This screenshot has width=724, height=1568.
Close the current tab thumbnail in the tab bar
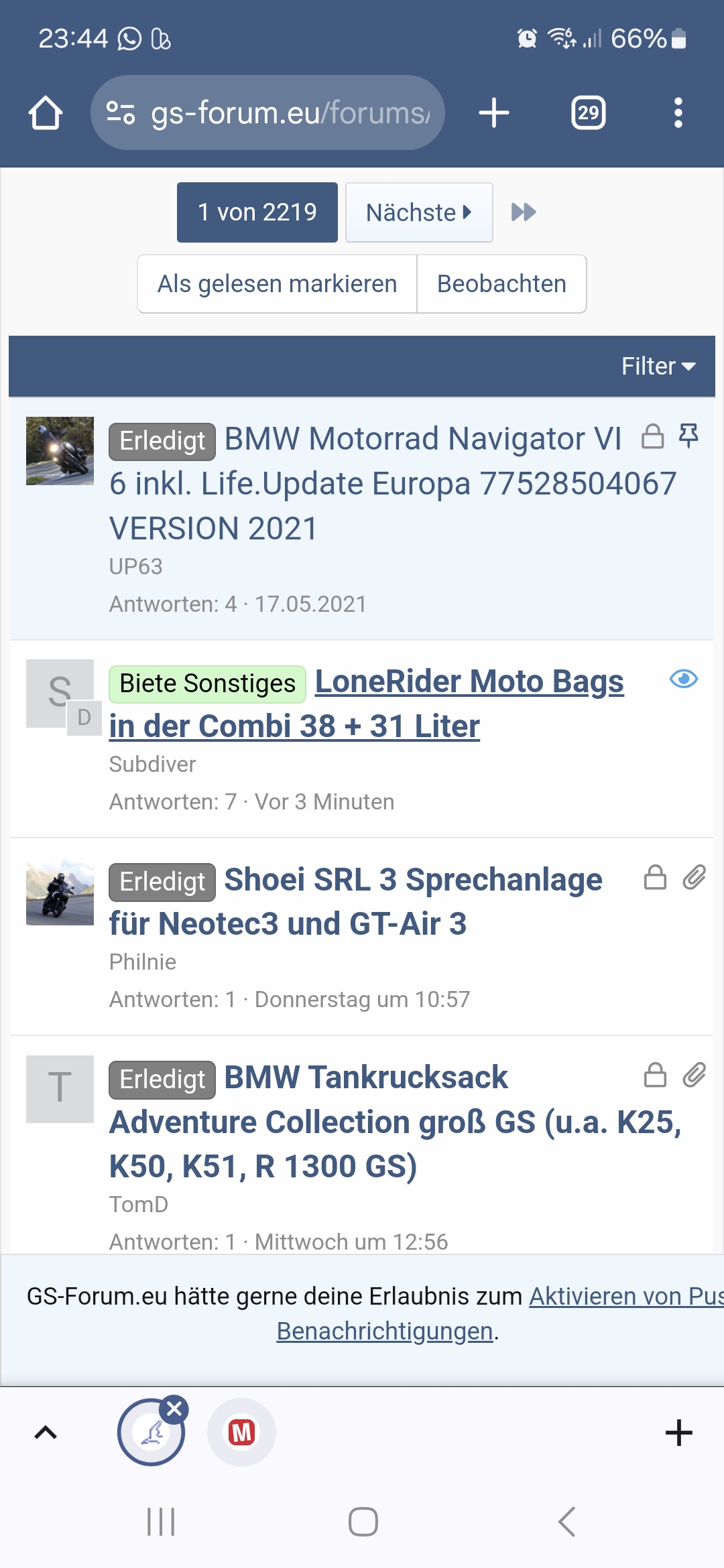[x=174, y=1409]
